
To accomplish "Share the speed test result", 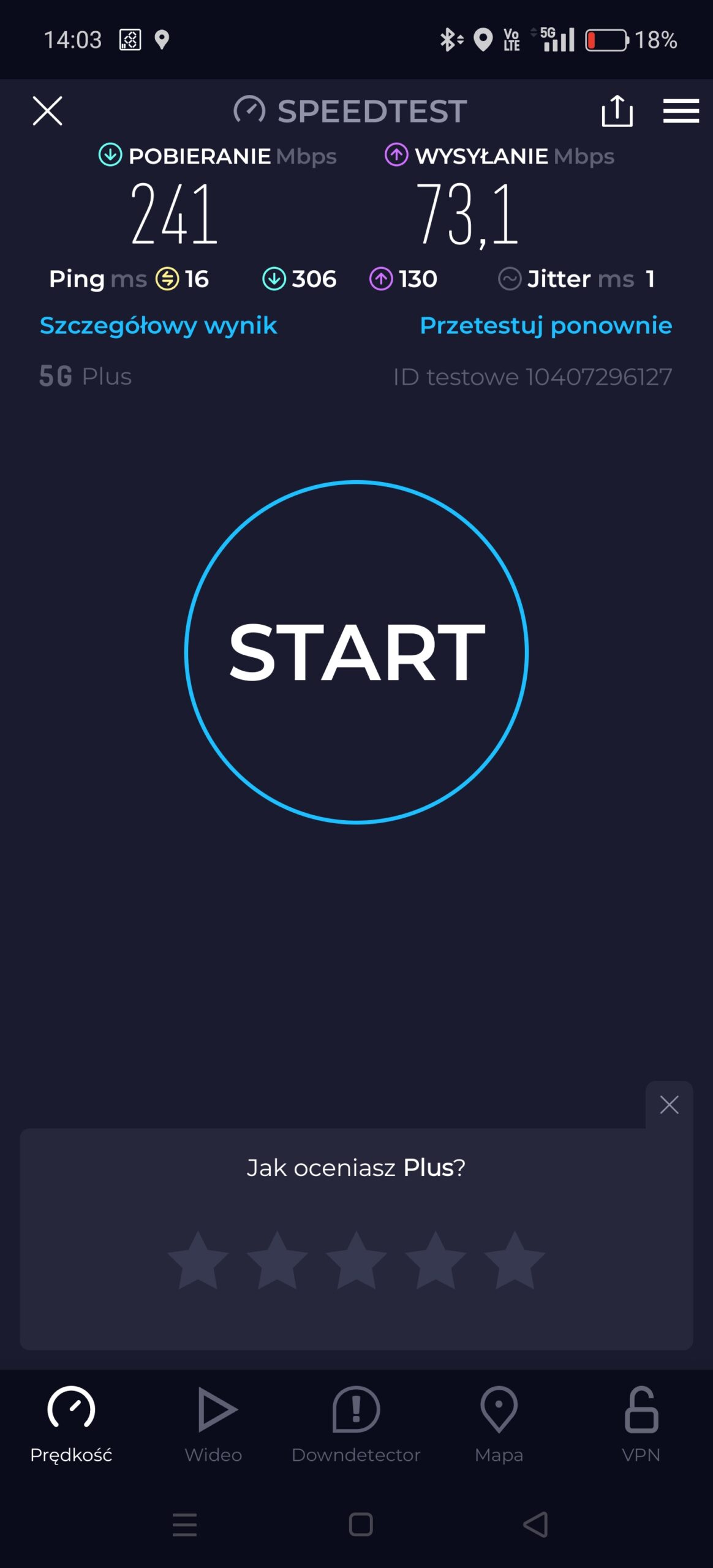I will (617, 111).
